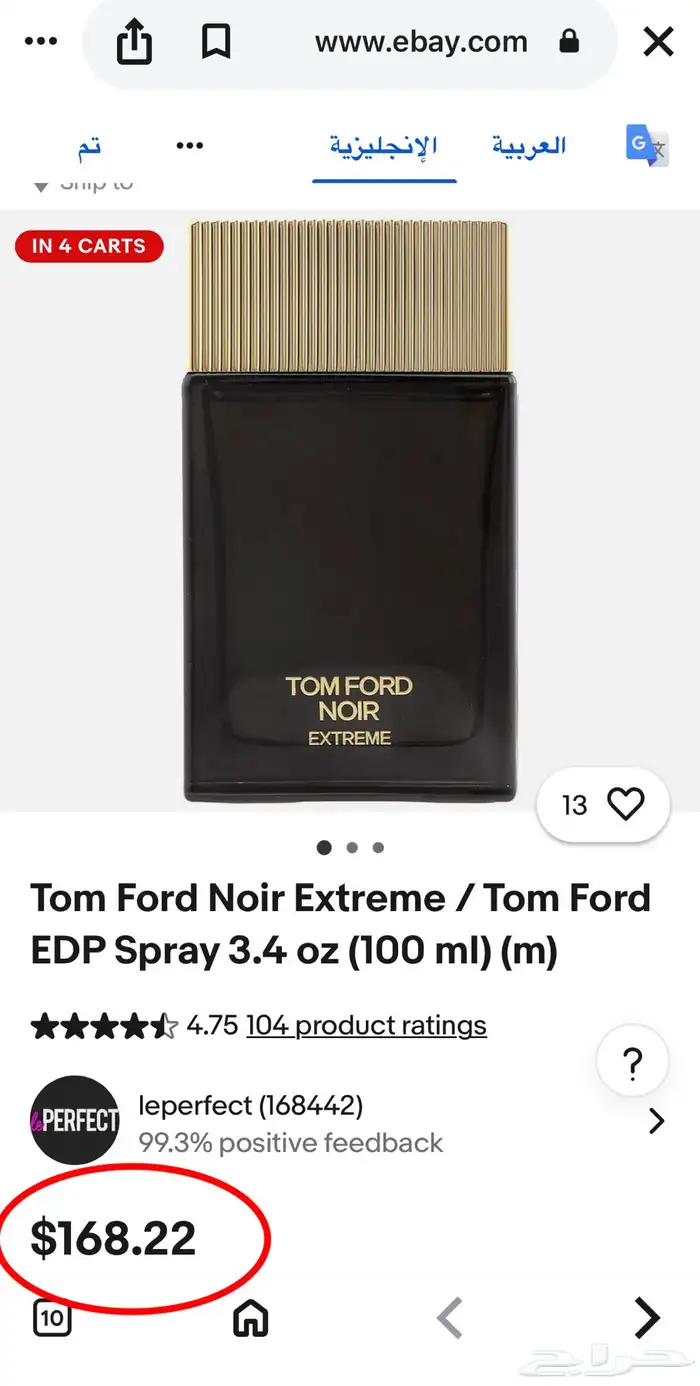This screenshot has width=700, height=1386.
Task: Go to the browser home page
Action: point(250,1319)
